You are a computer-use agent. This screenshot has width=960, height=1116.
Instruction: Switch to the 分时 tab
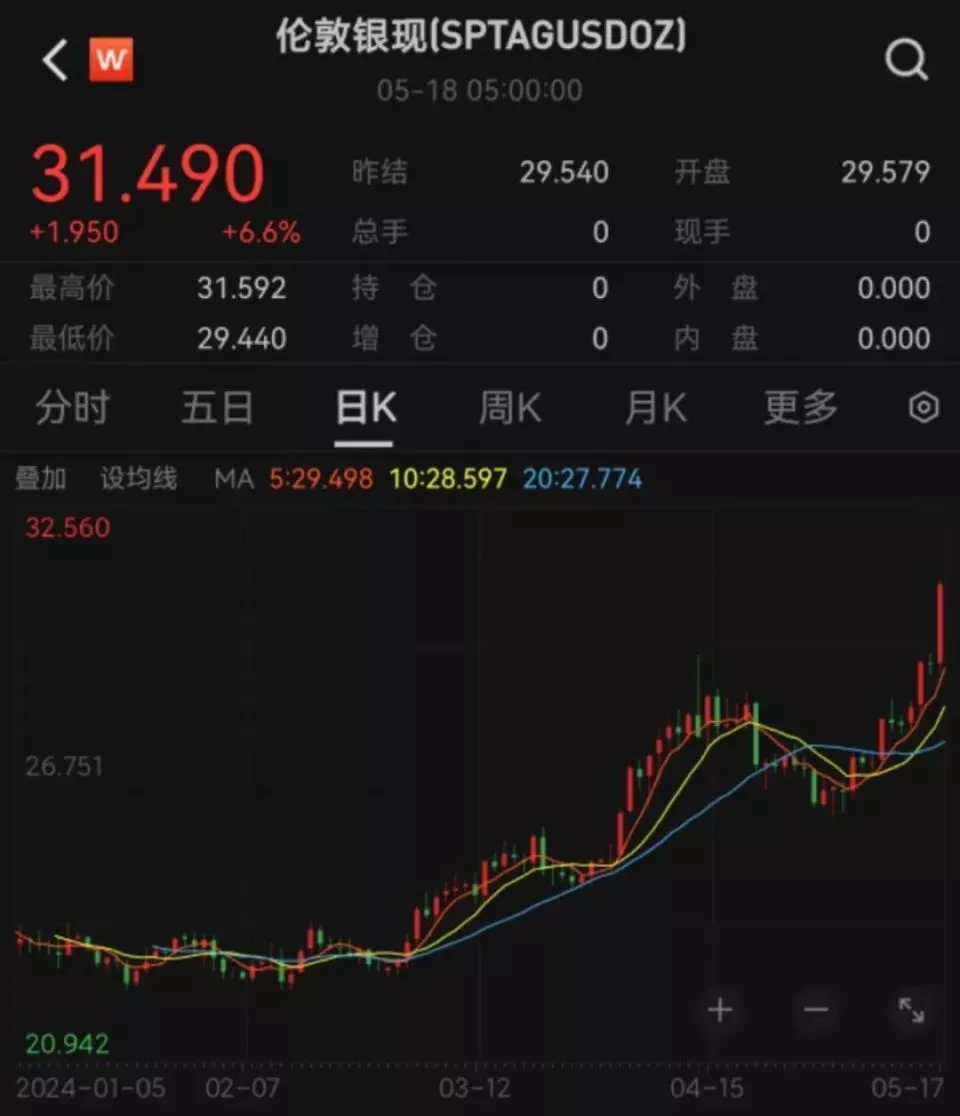71,407
